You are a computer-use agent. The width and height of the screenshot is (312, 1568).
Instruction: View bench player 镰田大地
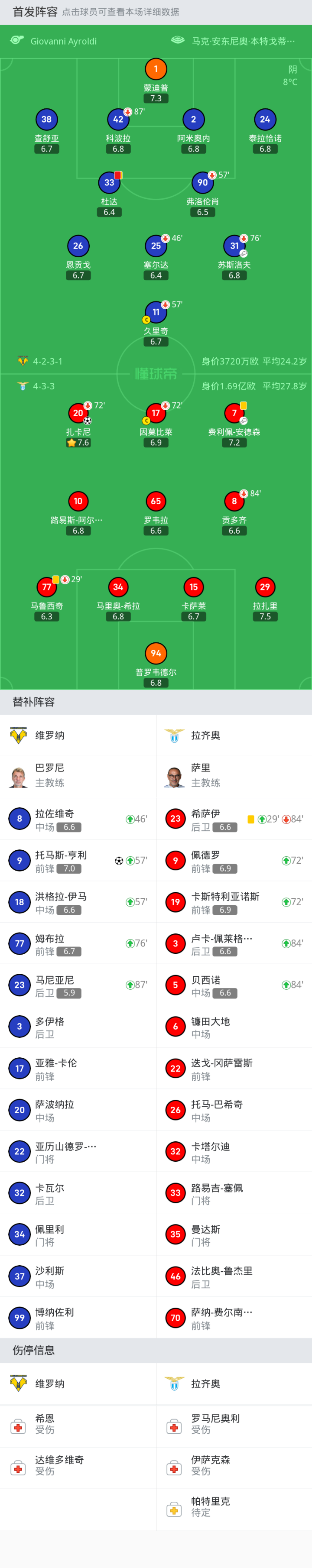point(234,1027)
